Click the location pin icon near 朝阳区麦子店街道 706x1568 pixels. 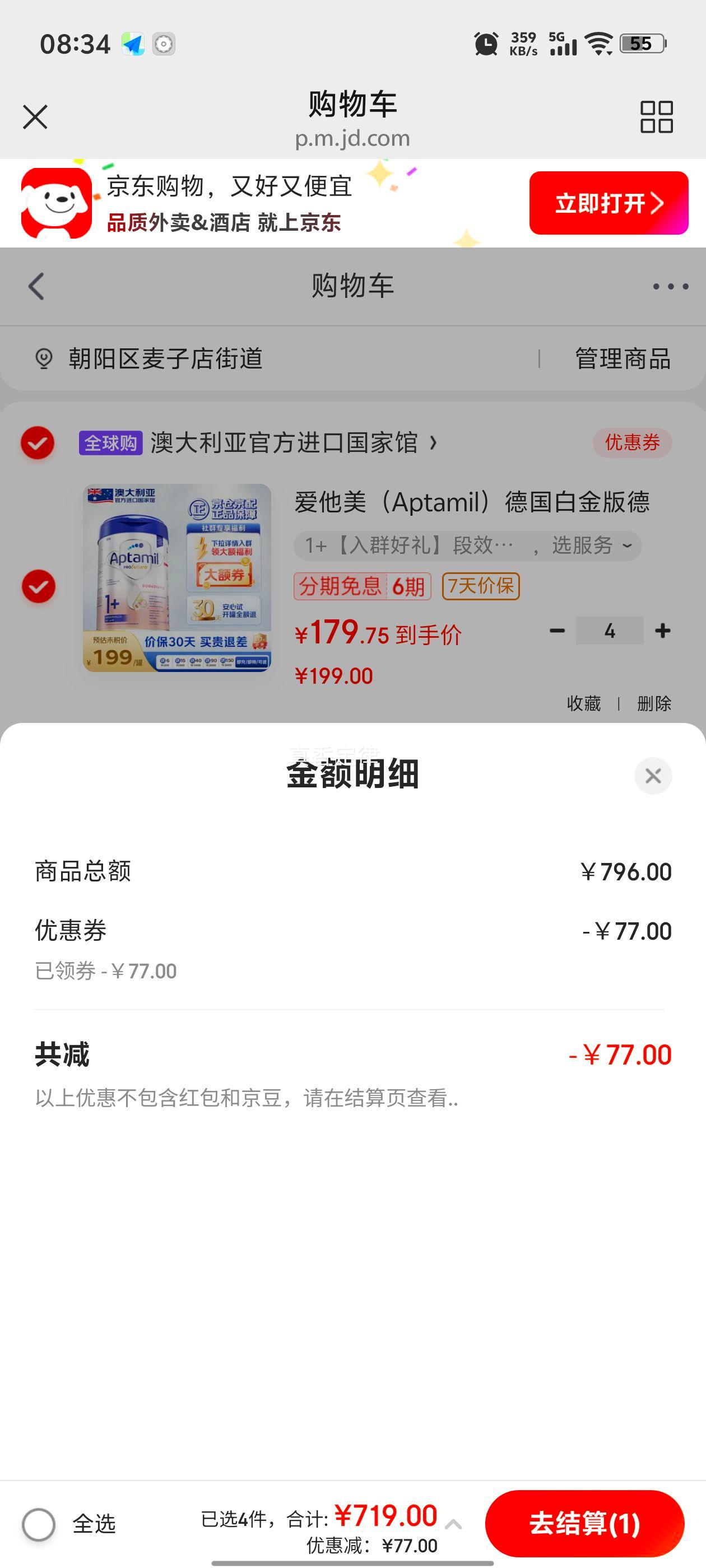(x=41, y=360)
